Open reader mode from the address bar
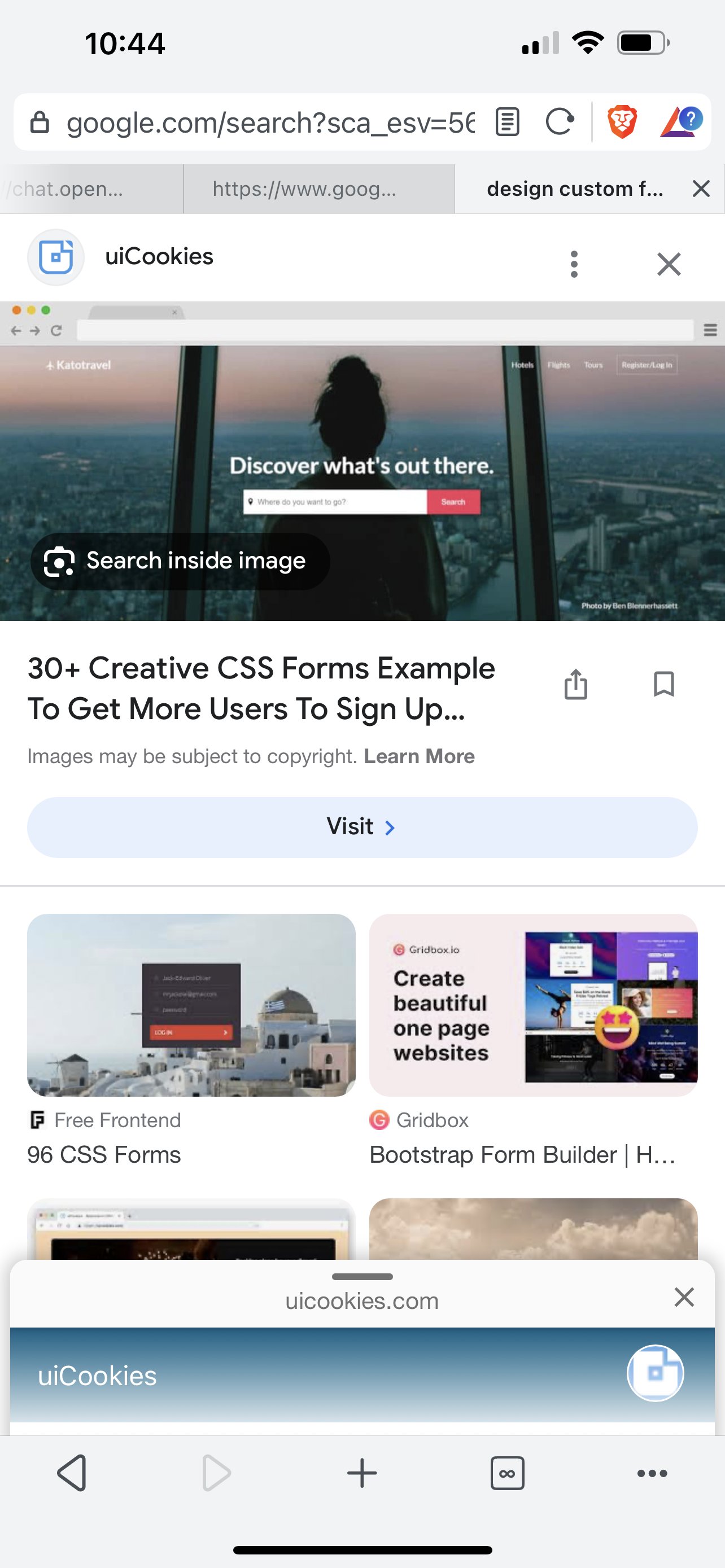The image size is (725, 1568). coord(507,122)
